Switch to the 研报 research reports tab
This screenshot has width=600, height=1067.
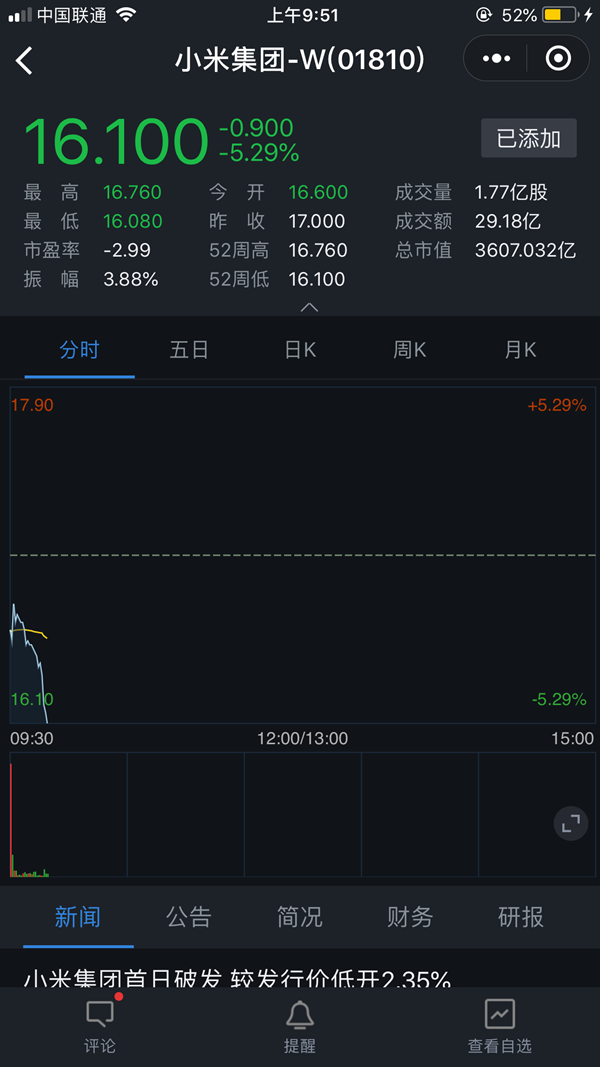coord(521,916)
